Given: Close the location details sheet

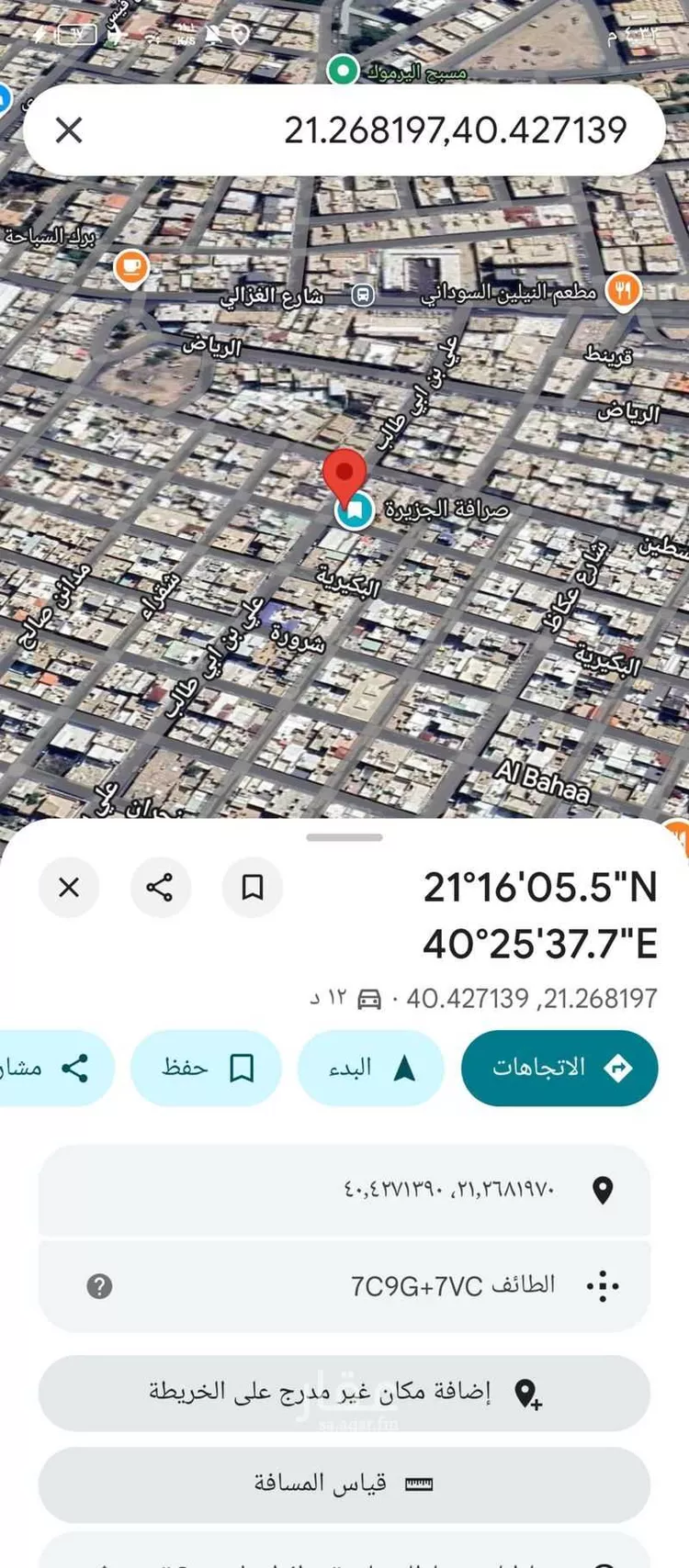Looking at the screenshot, I should click(x=69, y=888).
